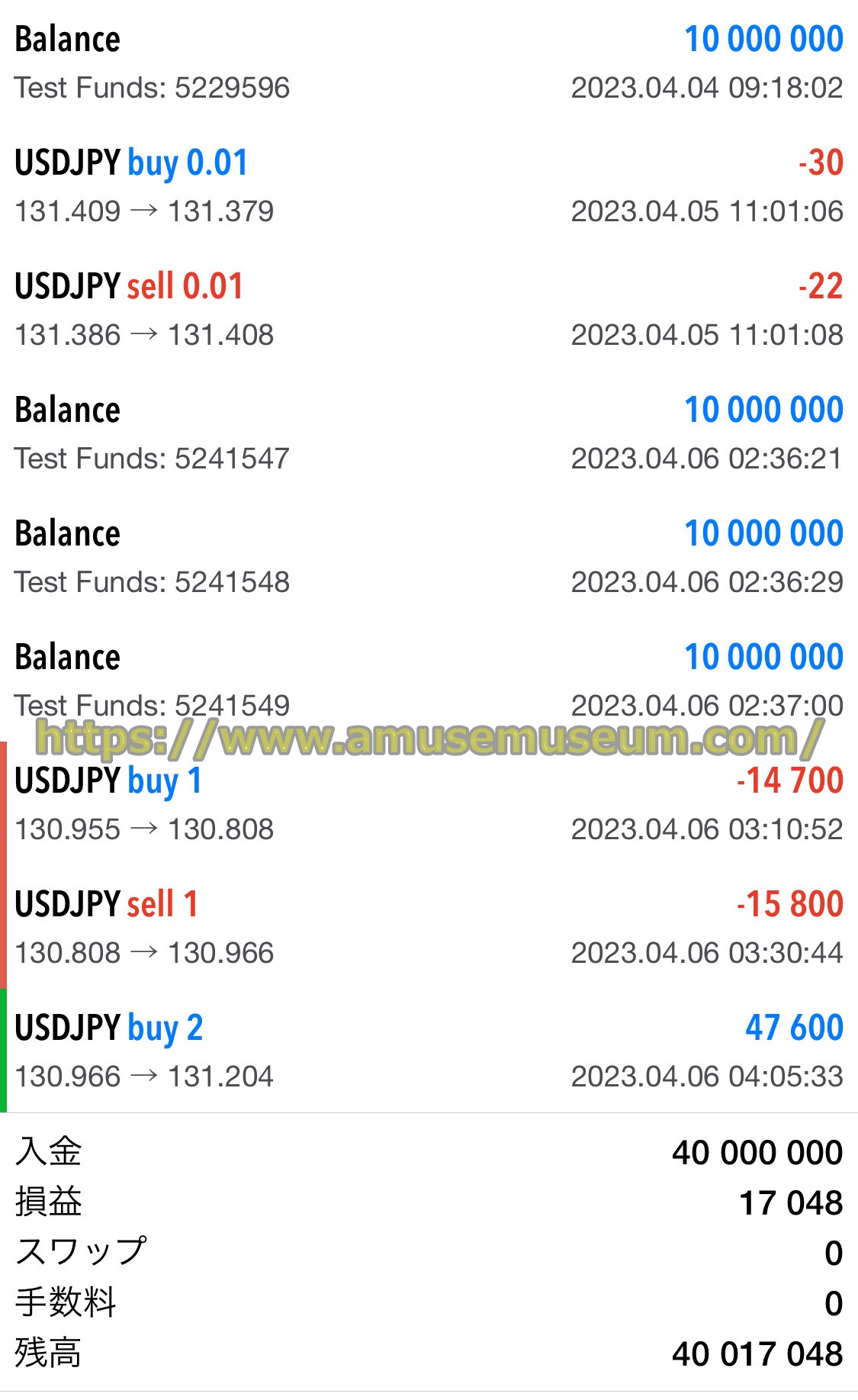
Task: Expand the USDJPY buy 2 trade
Action: [x=429, y=1051]
